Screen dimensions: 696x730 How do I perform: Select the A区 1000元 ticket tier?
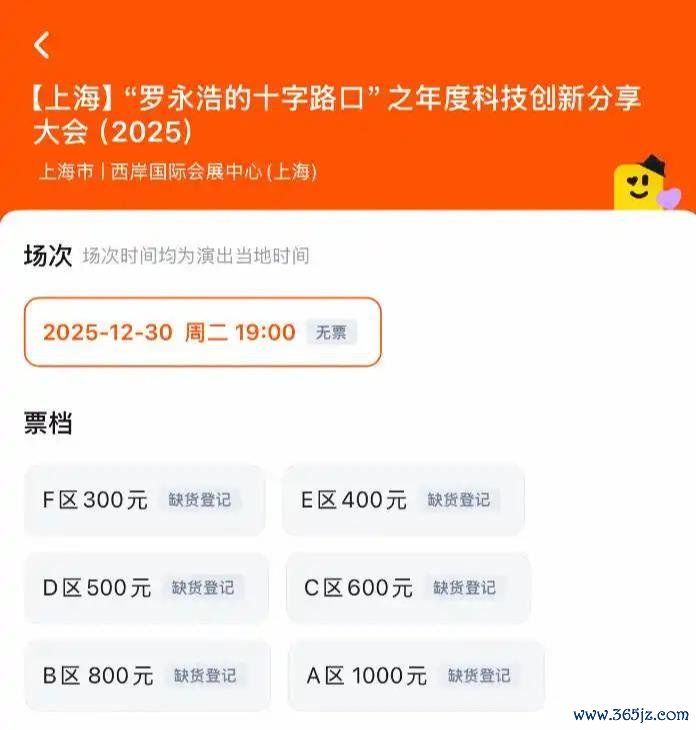tap(416, 676)
